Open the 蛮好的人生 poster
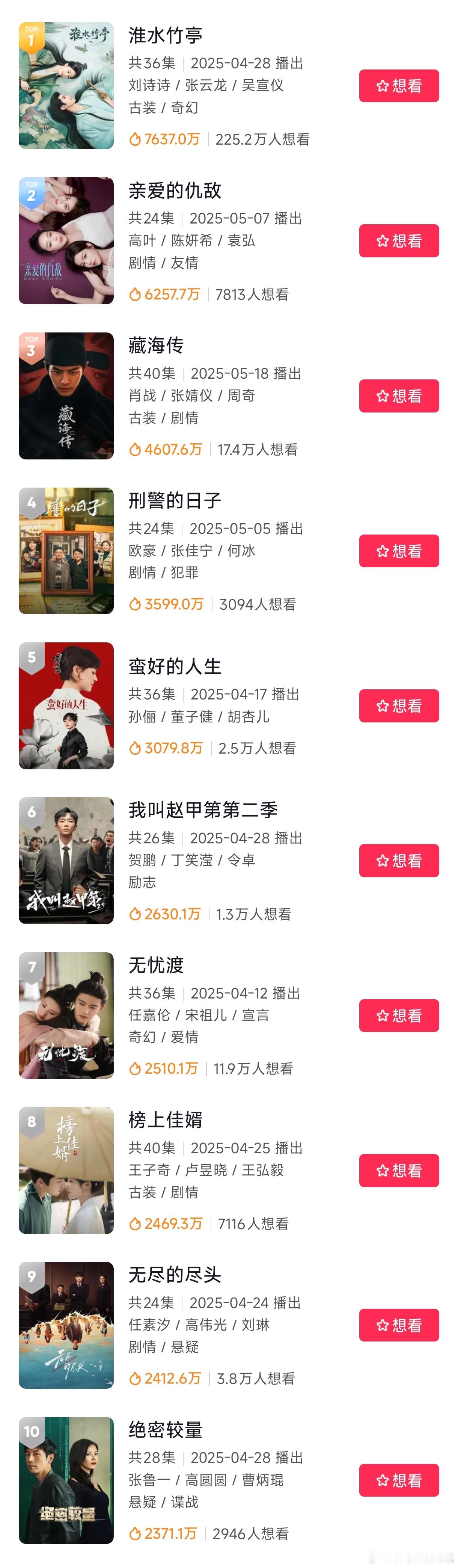 pyautogui.click(x=66, y=706)
